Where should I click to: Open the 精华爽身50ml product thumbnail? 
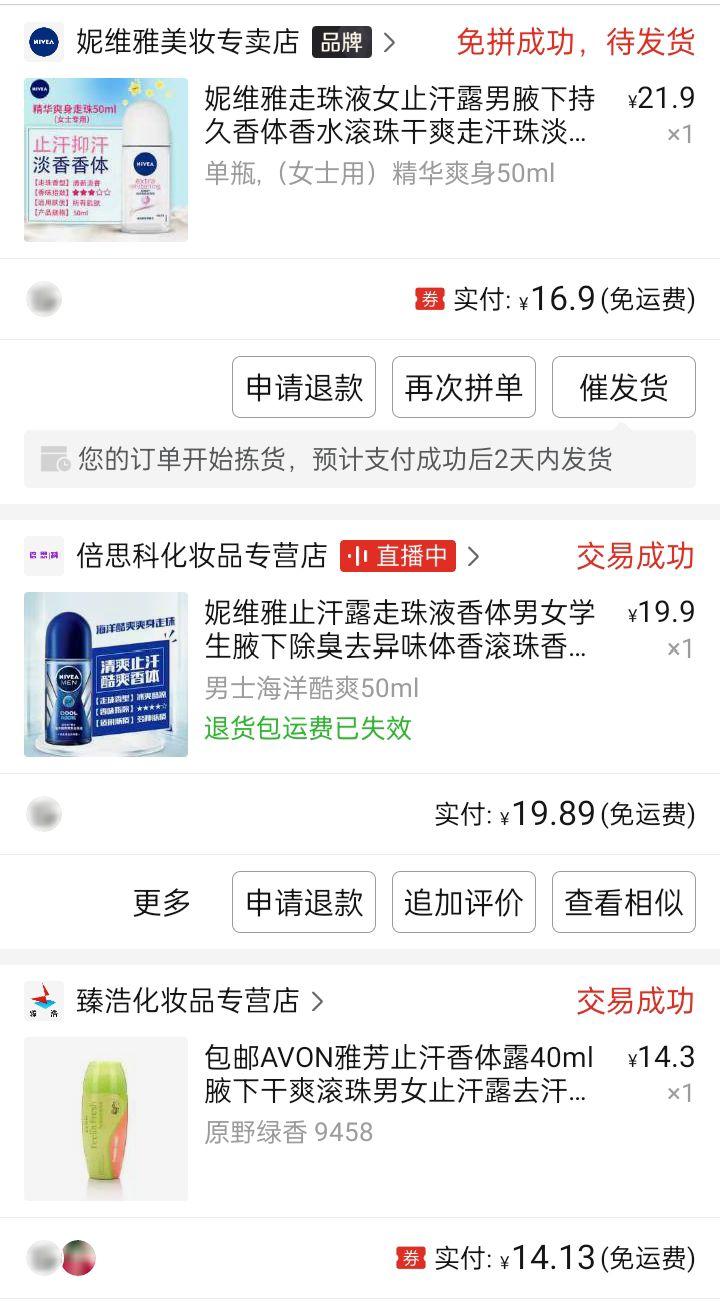pyautogui.click(x=106, y=160)
